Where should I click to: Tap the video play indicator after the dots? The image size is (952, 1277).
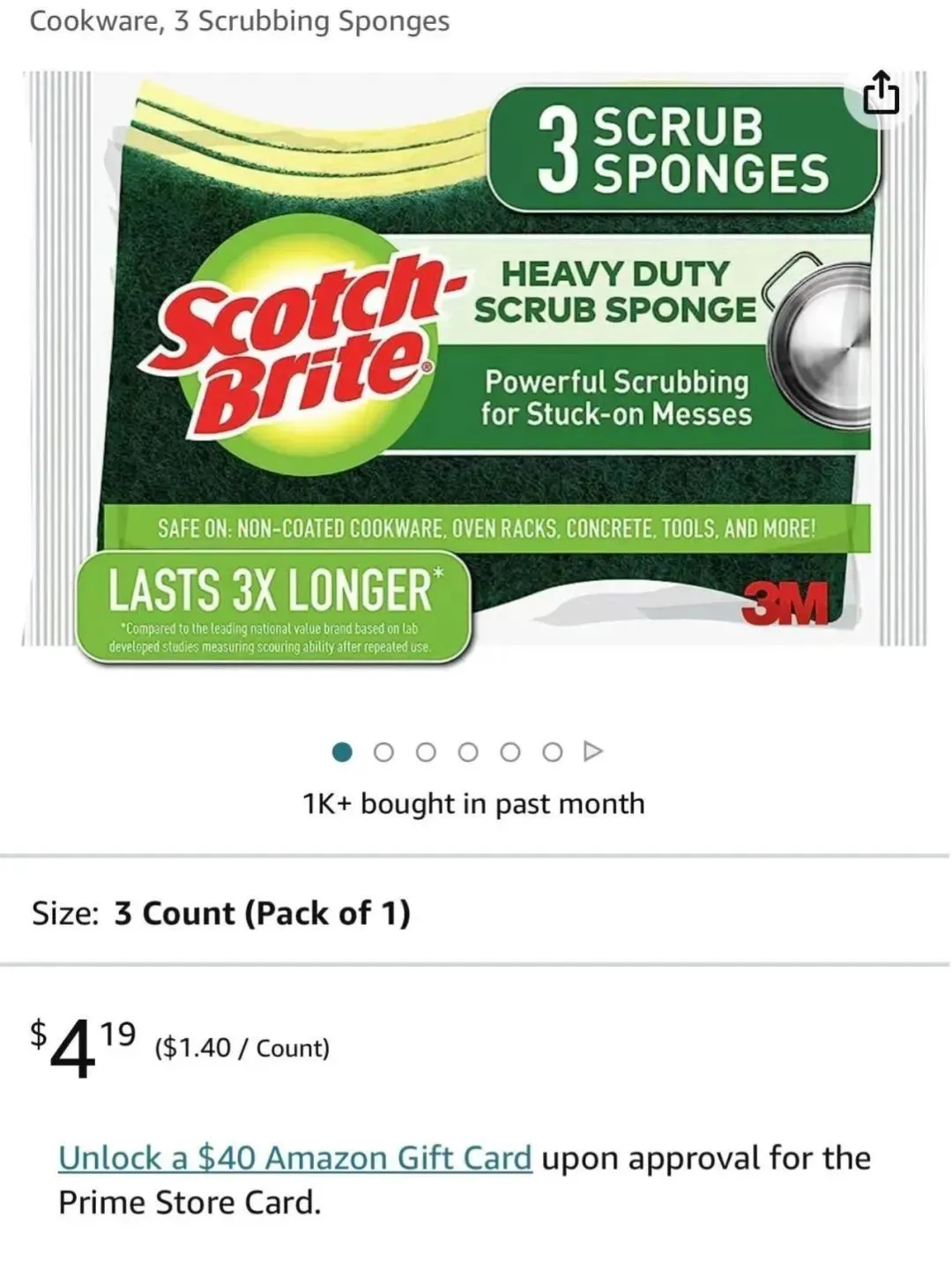tap(594, 752)
